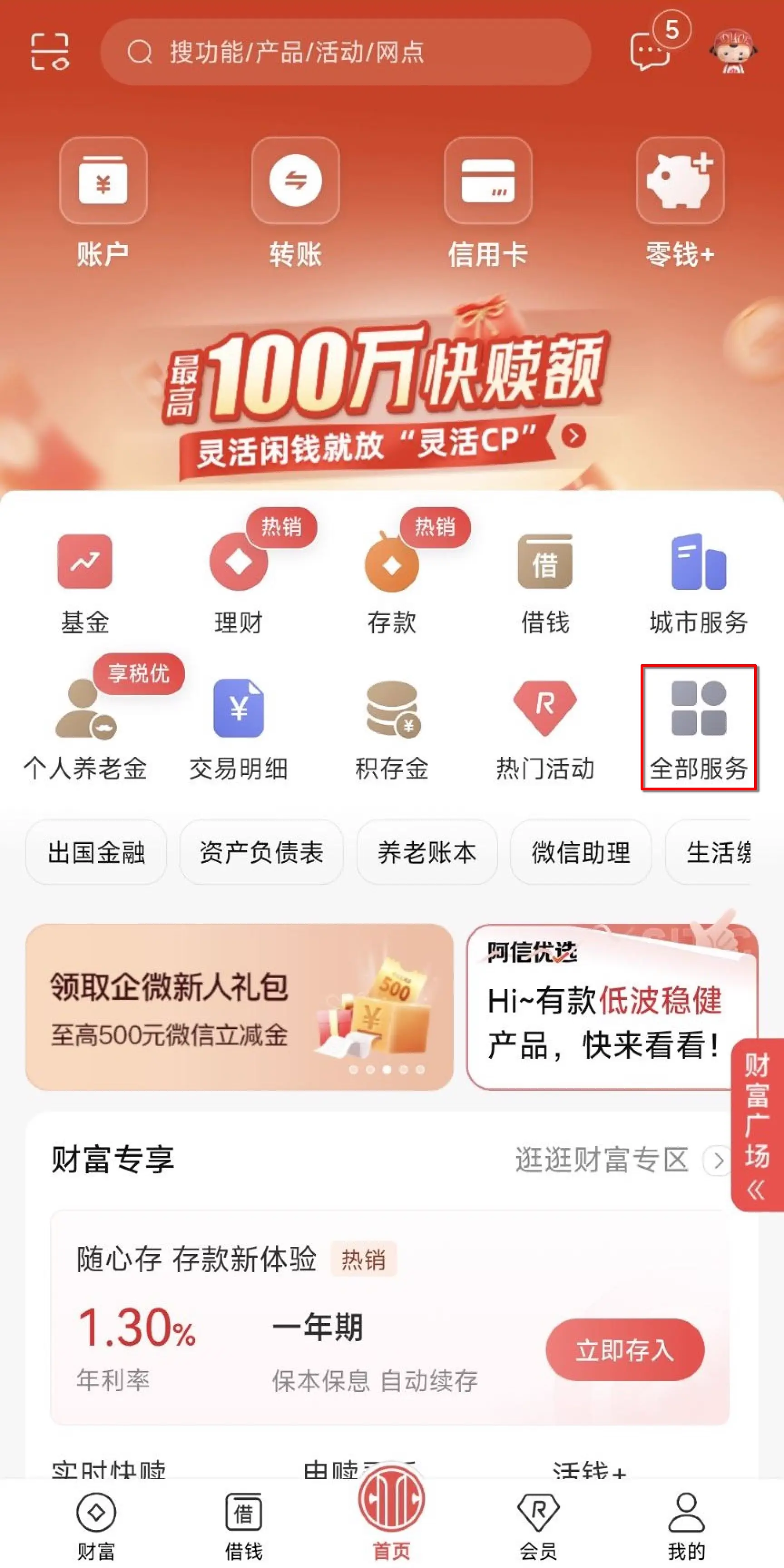This screenshot has width=784, height=1568.
Task: Open 零钱+ shortcut
Action: (x=680, y=201)
